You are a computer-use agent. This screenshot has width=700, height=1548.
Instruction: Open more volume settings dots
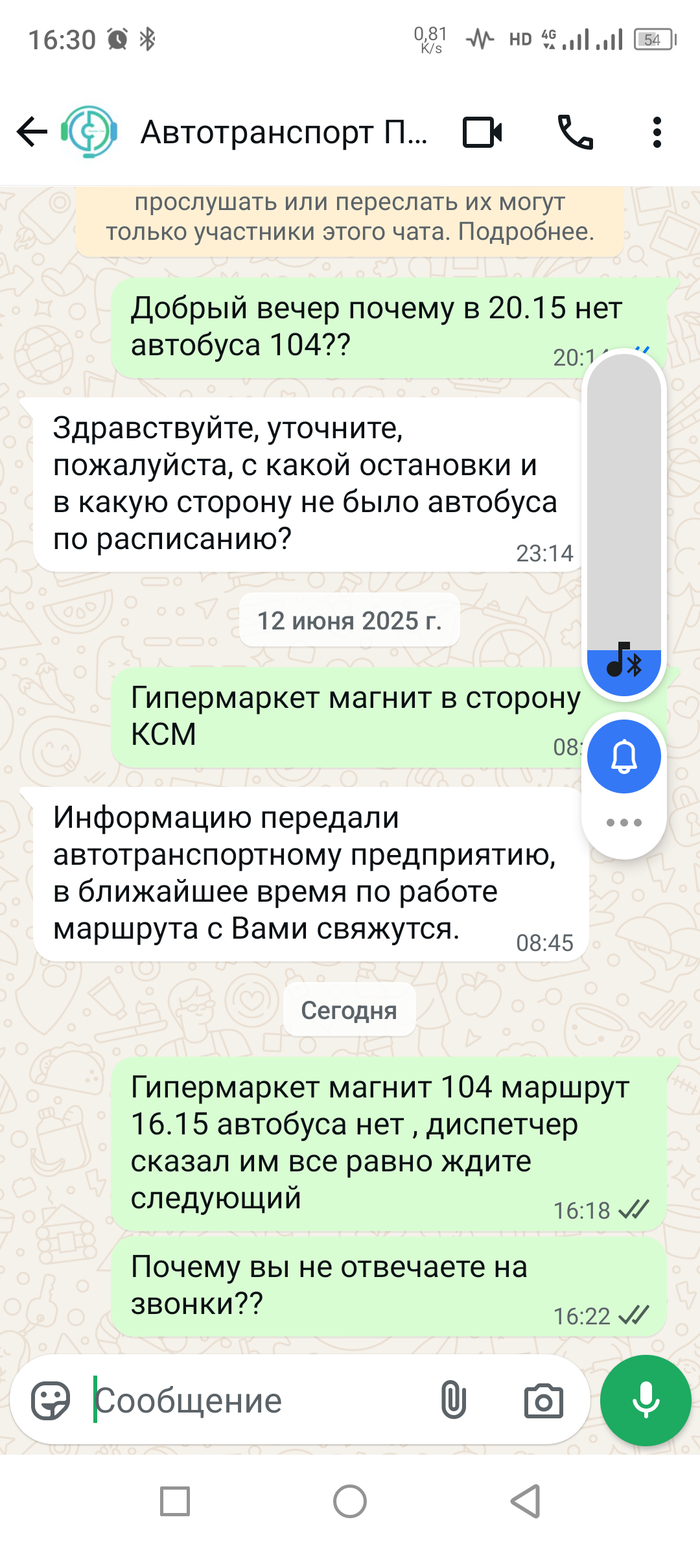pos(624,823)
